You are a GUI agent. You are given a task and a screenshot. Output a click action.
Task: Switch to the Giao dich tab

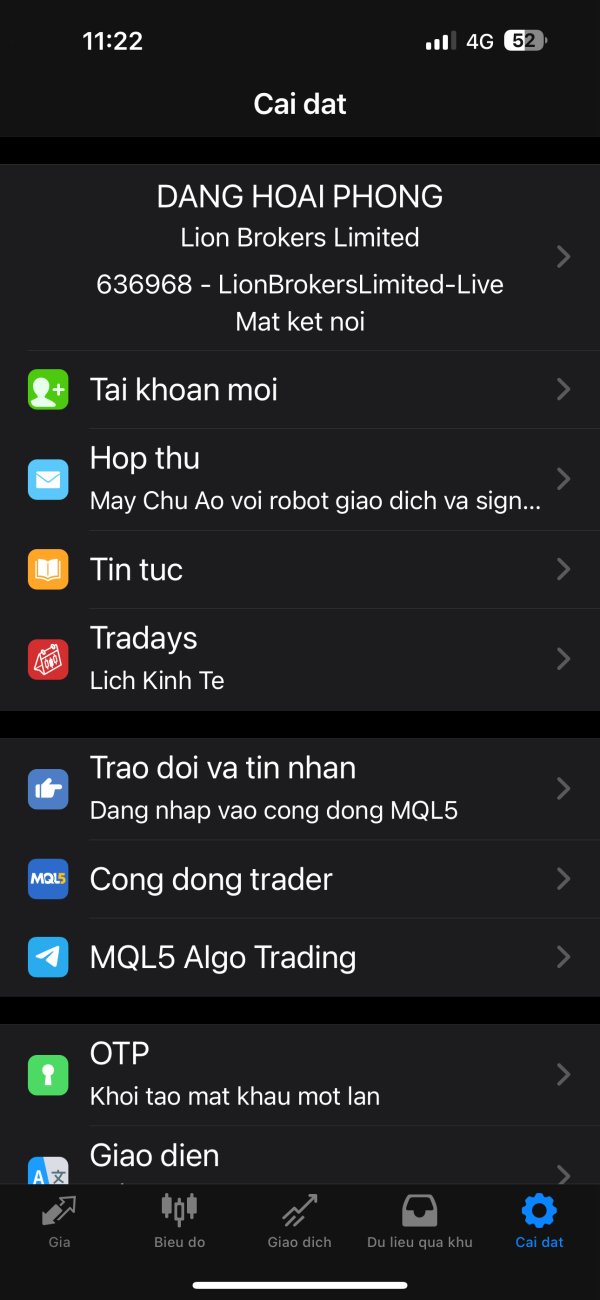coord(300,1221)
